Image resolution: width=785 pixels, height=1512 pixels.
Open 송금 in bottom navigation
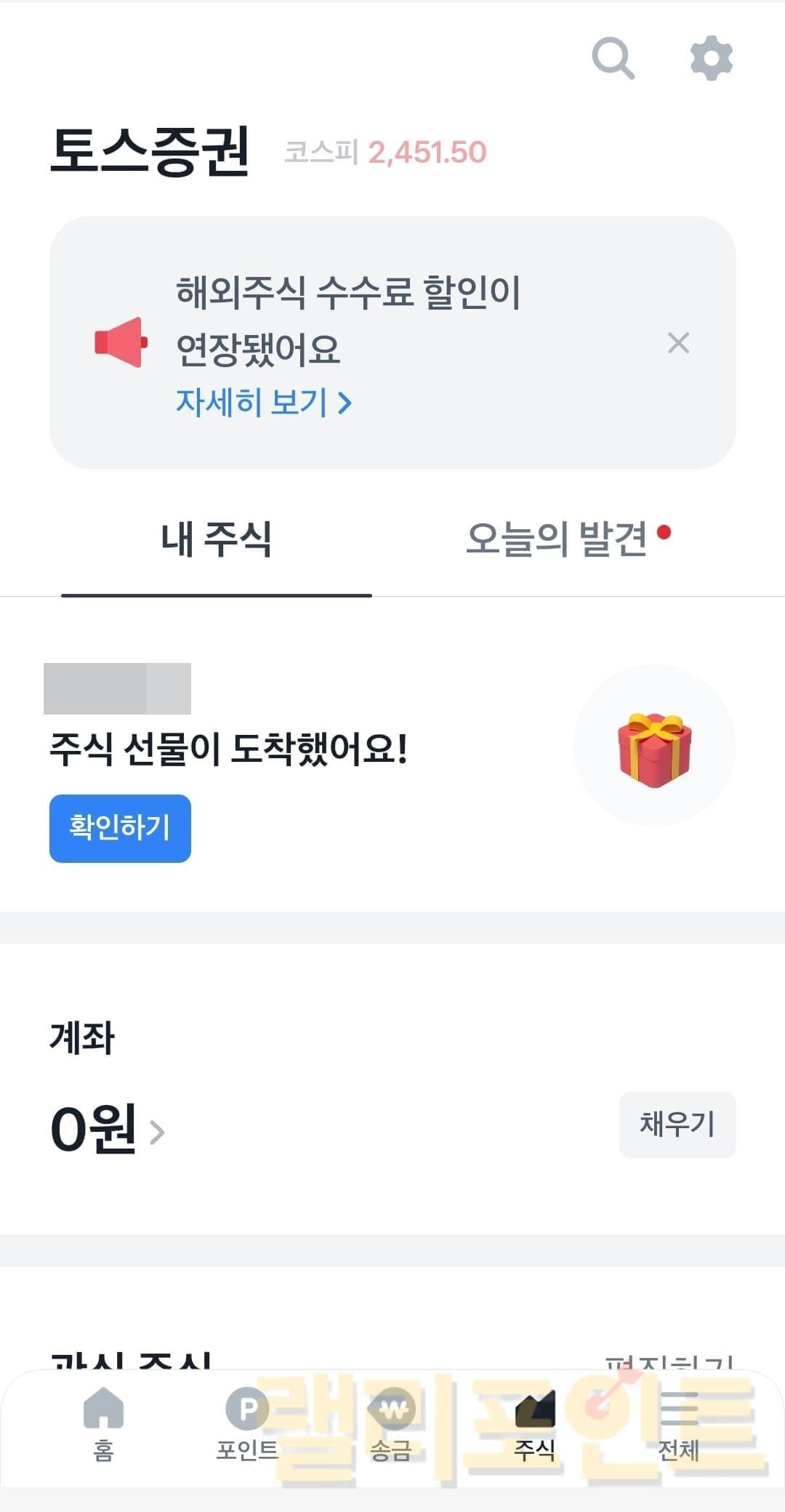pos(391,1424)
